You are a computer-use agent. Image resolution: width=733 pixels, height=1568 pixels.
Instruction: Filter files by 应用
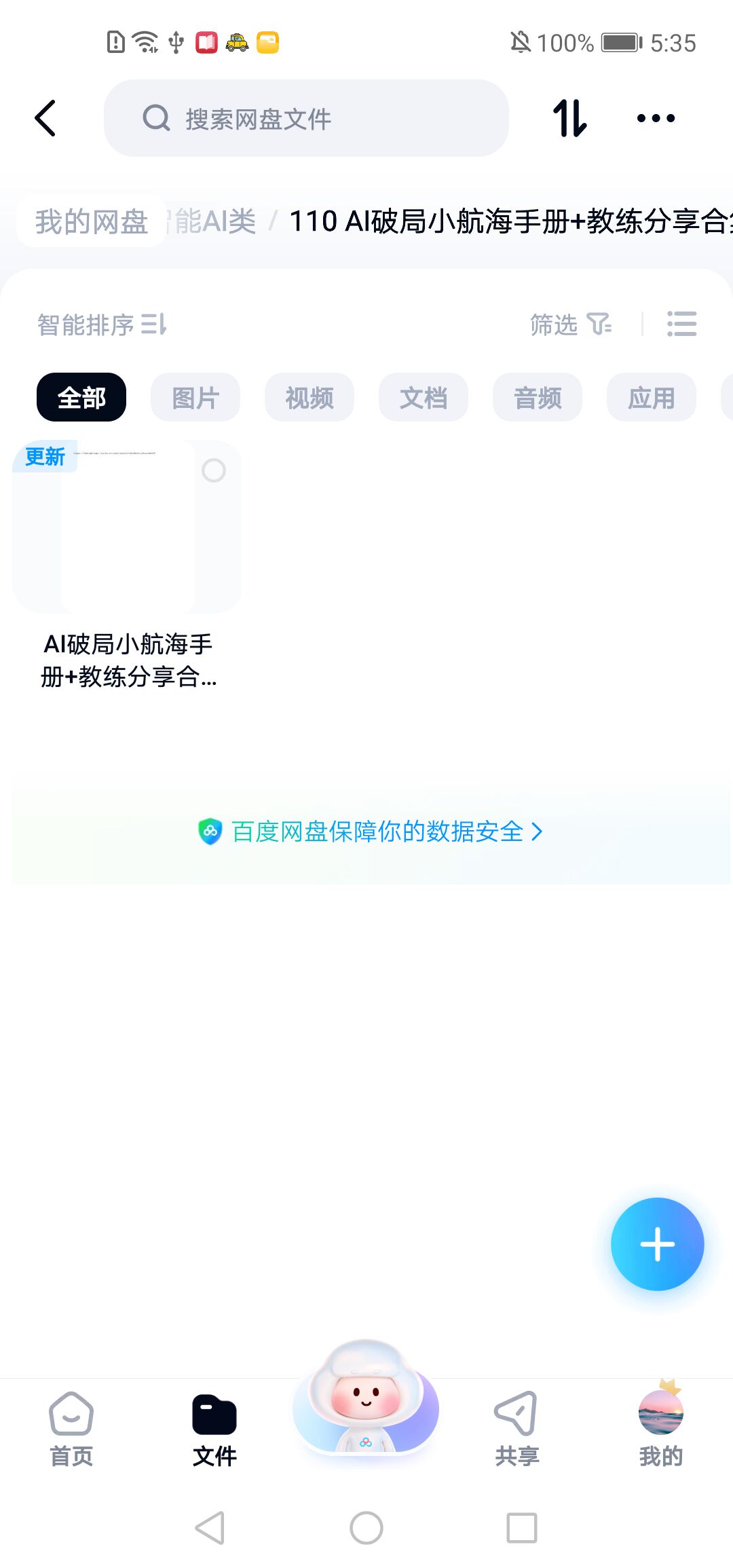[652, 398]
